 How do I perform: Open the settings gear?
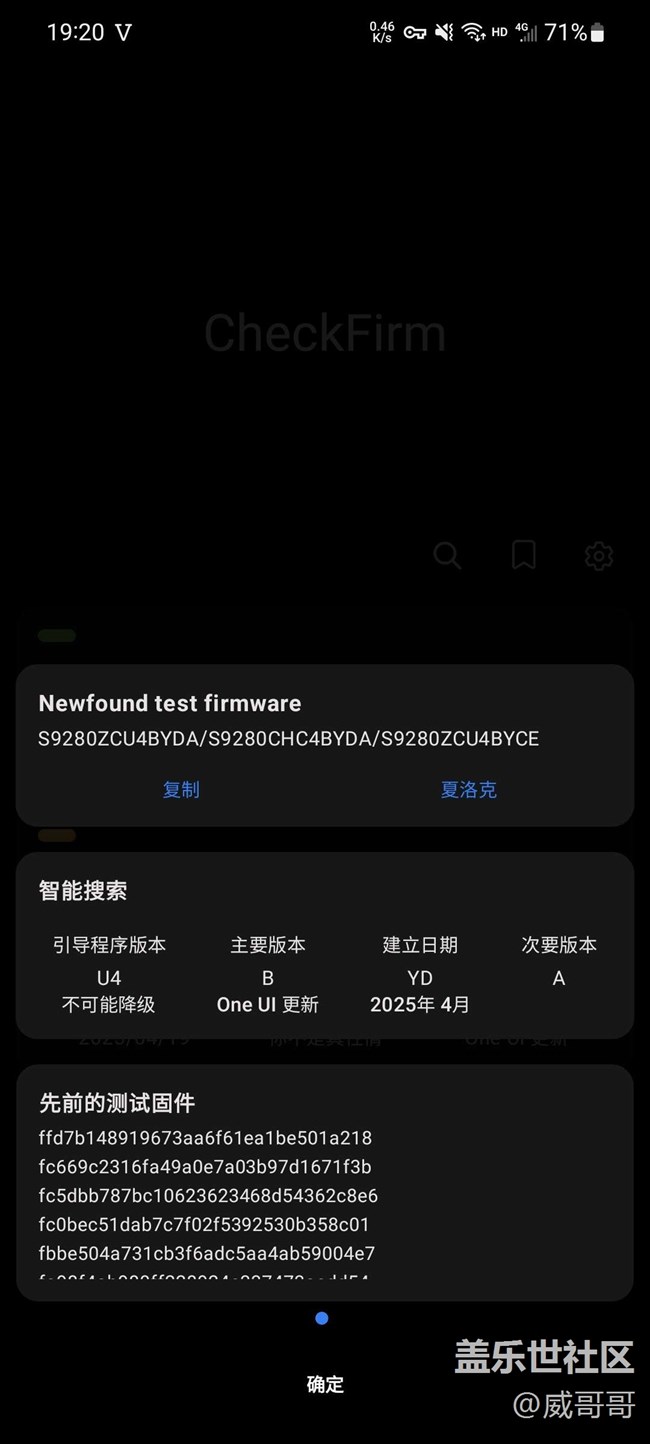(x=598, y=556)
